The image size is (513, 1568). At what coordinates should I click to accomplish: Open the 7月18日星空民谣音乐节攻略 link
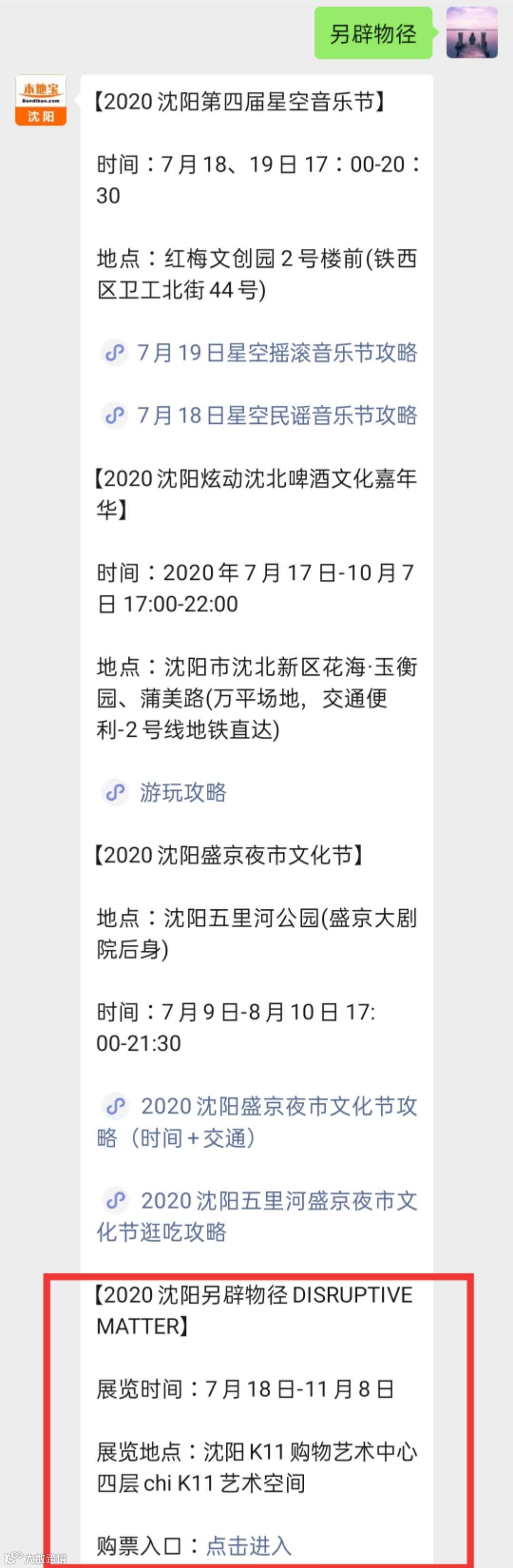(x=259, y=416)
